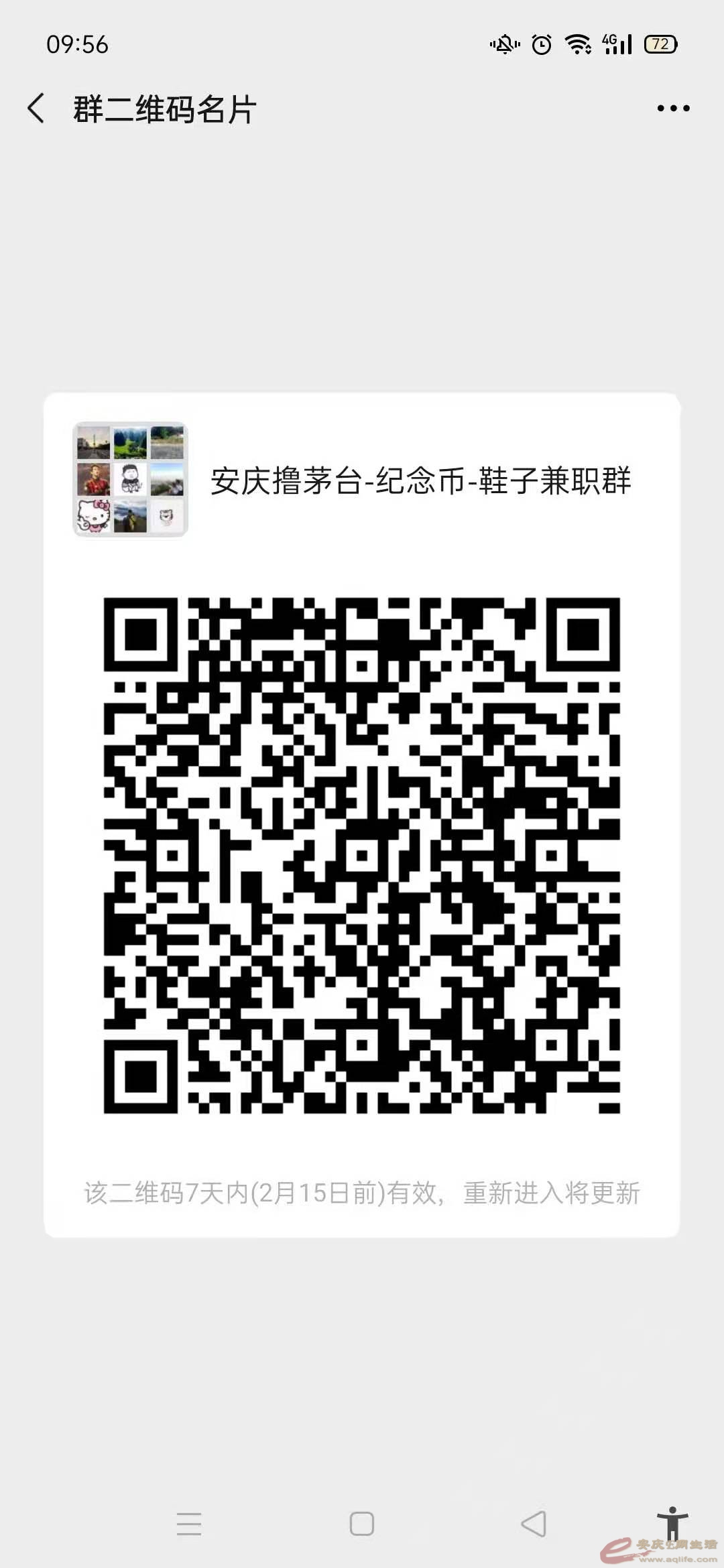Open the accessibility shortcut icon

point(672,1522)
